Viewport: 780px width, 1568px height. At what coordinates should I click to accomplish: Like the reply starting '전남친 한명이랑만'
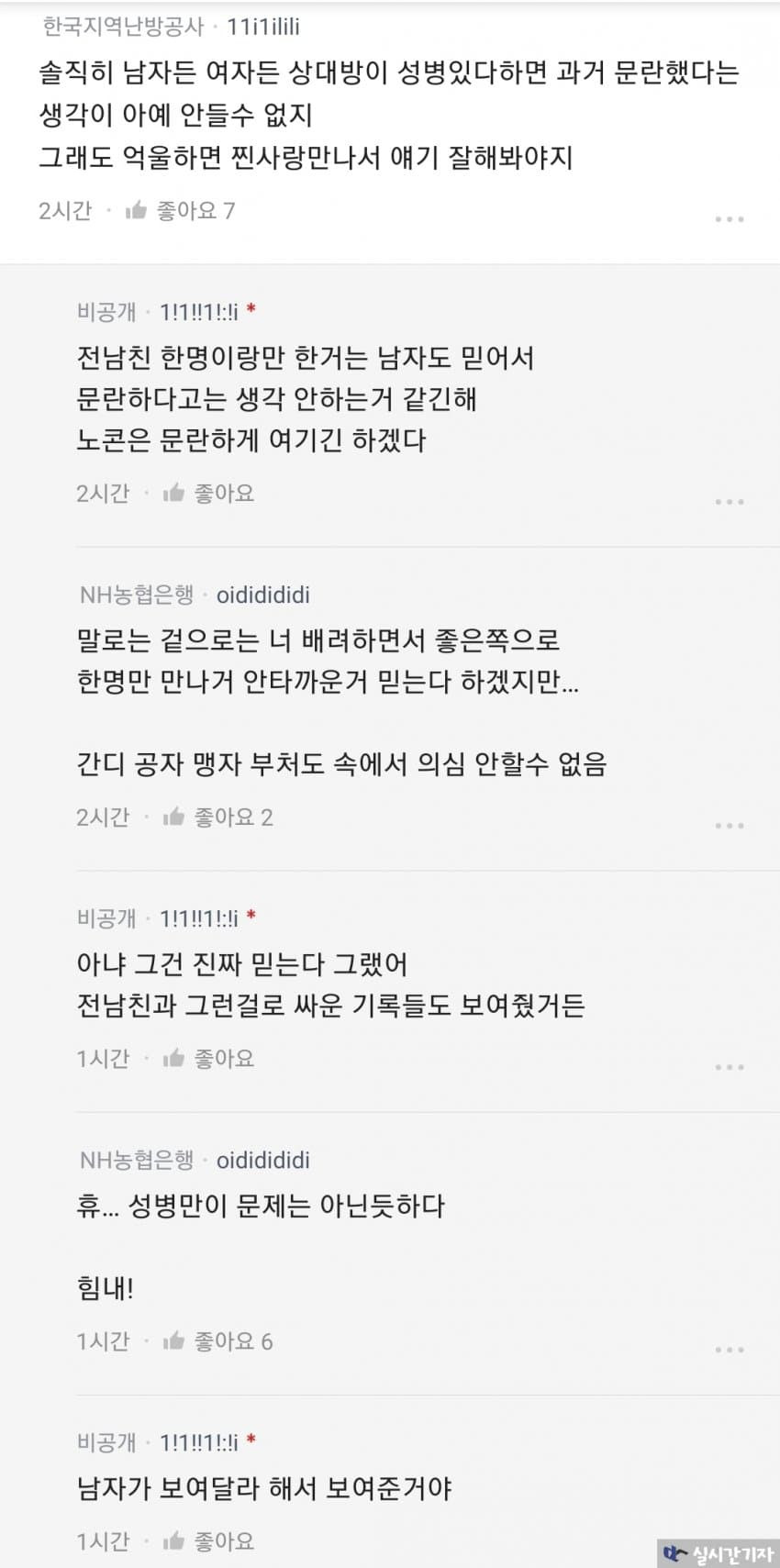point(209,494)
